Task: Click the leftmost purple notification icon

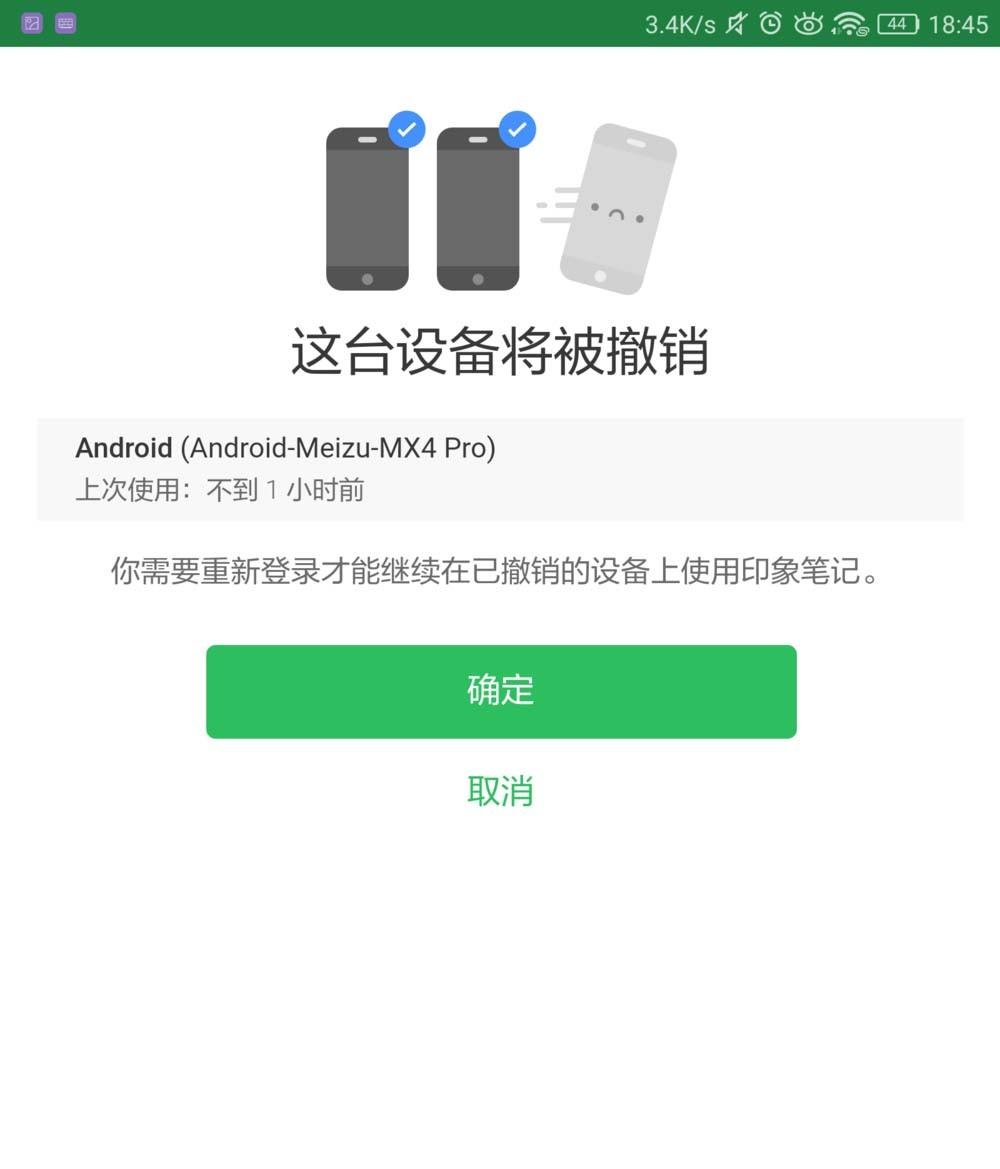Action: 31,22
